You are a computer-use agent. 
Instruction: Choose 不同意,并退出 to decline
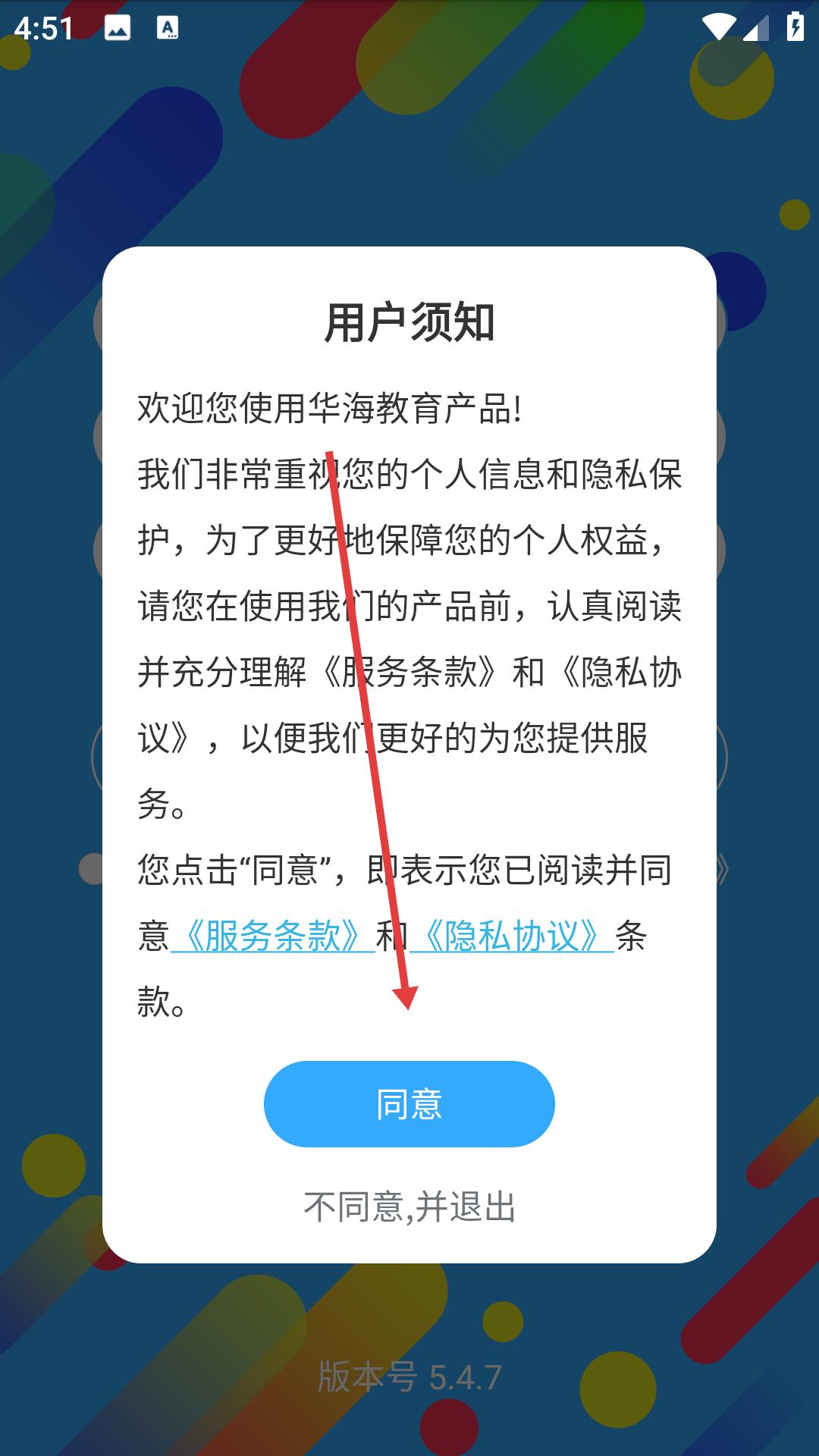(x=409, y=1207)
